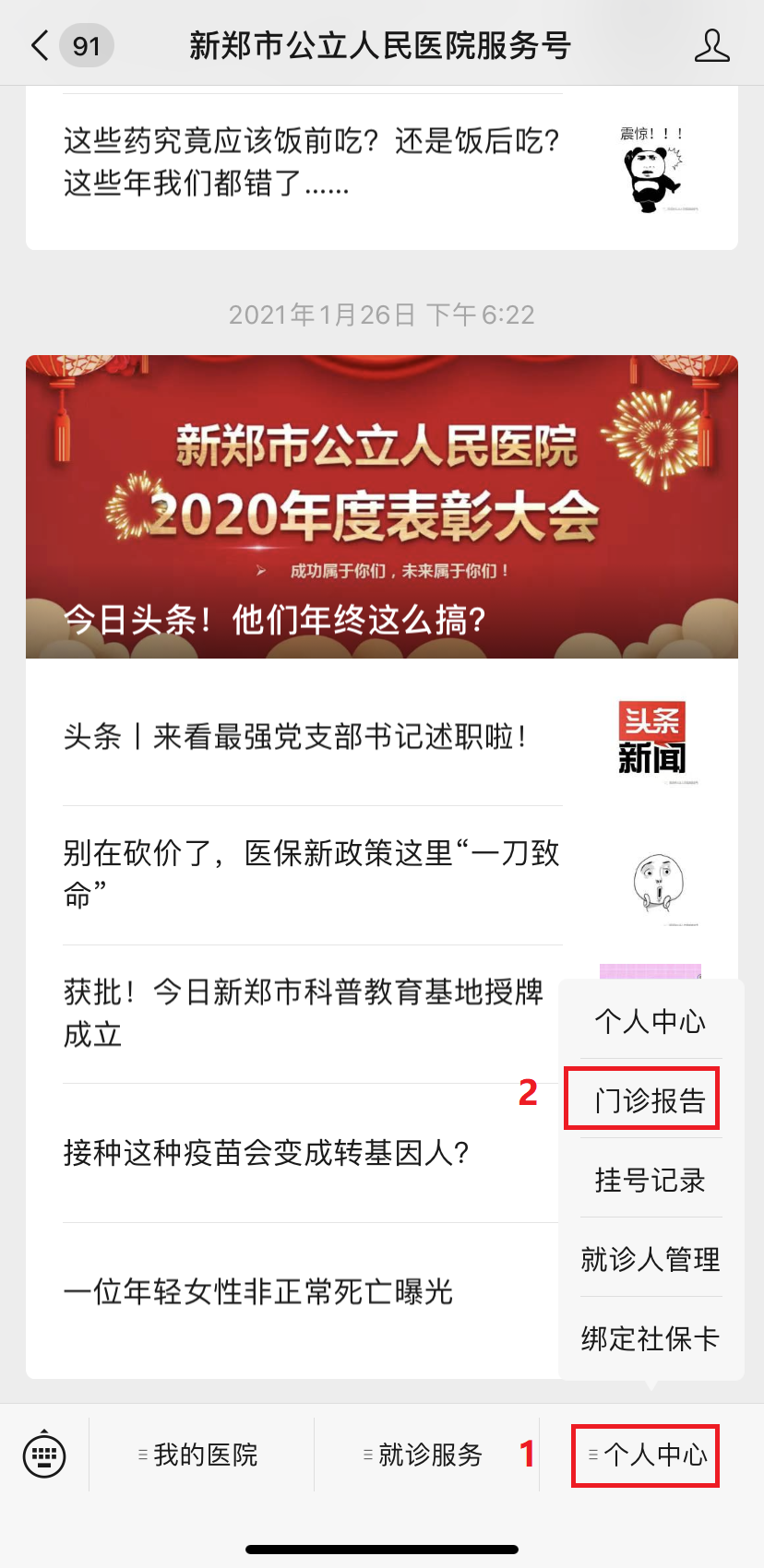The height and width of the screenshot is (1568, 764).
Task: Open the 2020年度表彰大会 headline article
Action: [381, 506]
